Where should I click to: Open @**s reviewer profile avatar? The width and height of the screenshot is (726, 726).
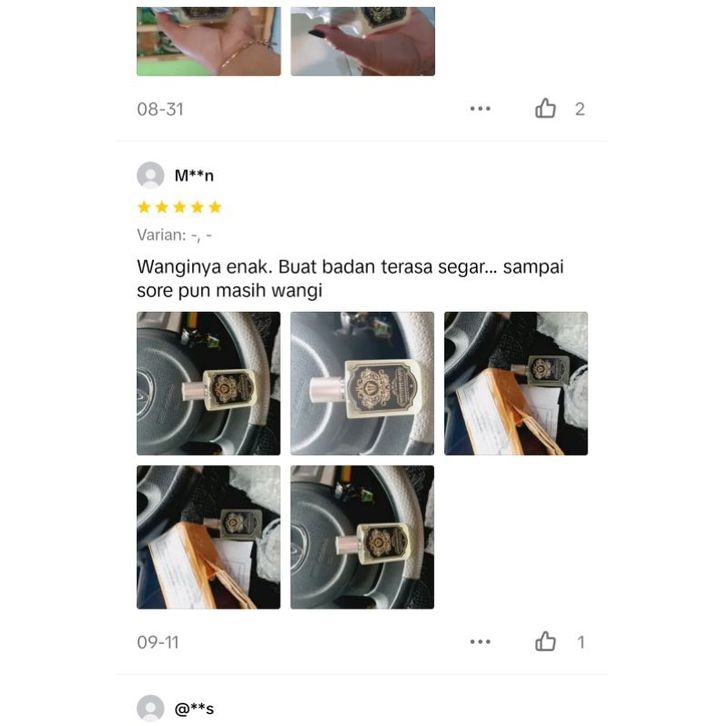(x=151, y=709)
